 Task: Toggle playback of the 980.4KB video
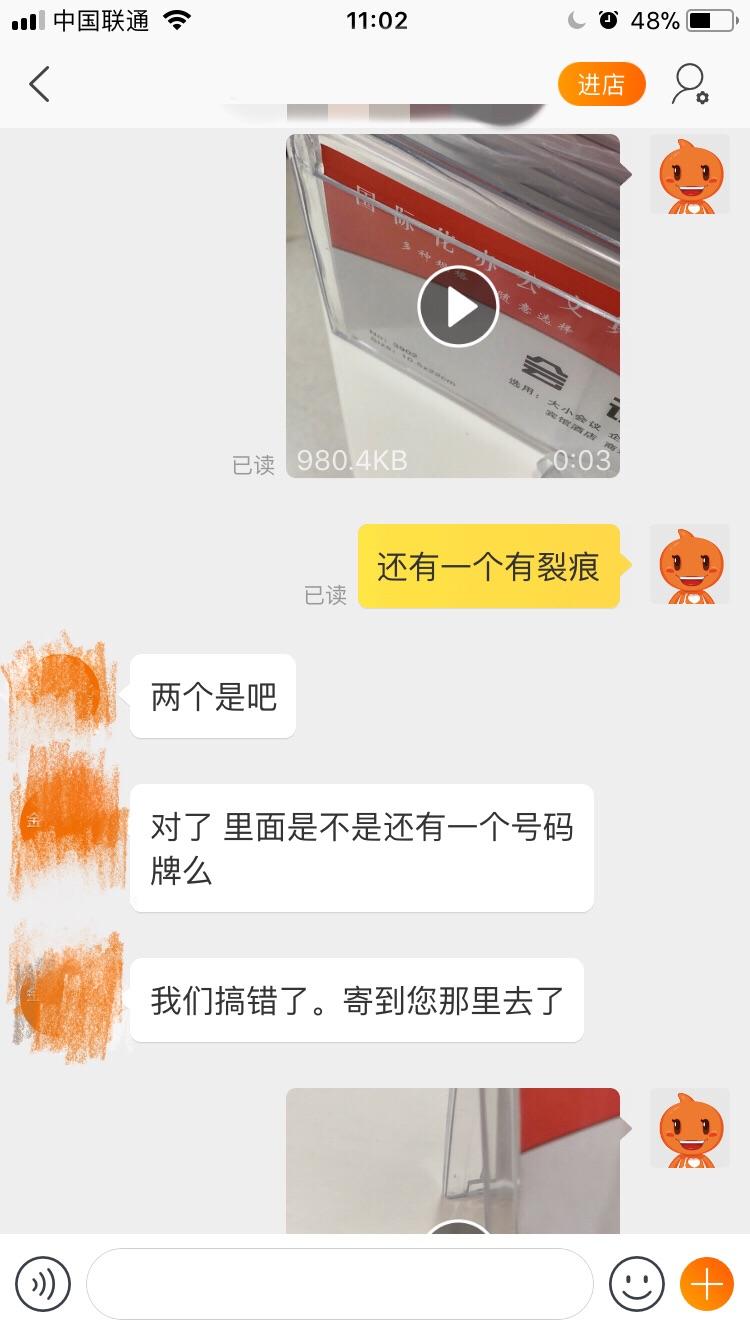457,305
